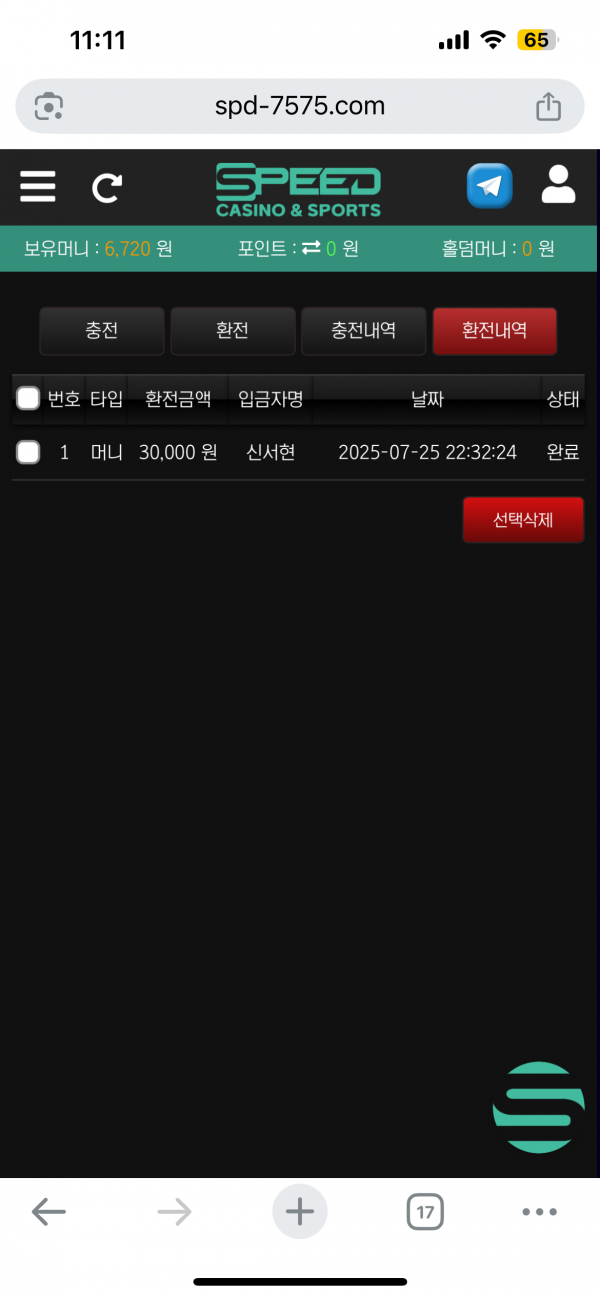600x1298 pixels.
Task: Open the user profile icon
Action: coord(558,185)
